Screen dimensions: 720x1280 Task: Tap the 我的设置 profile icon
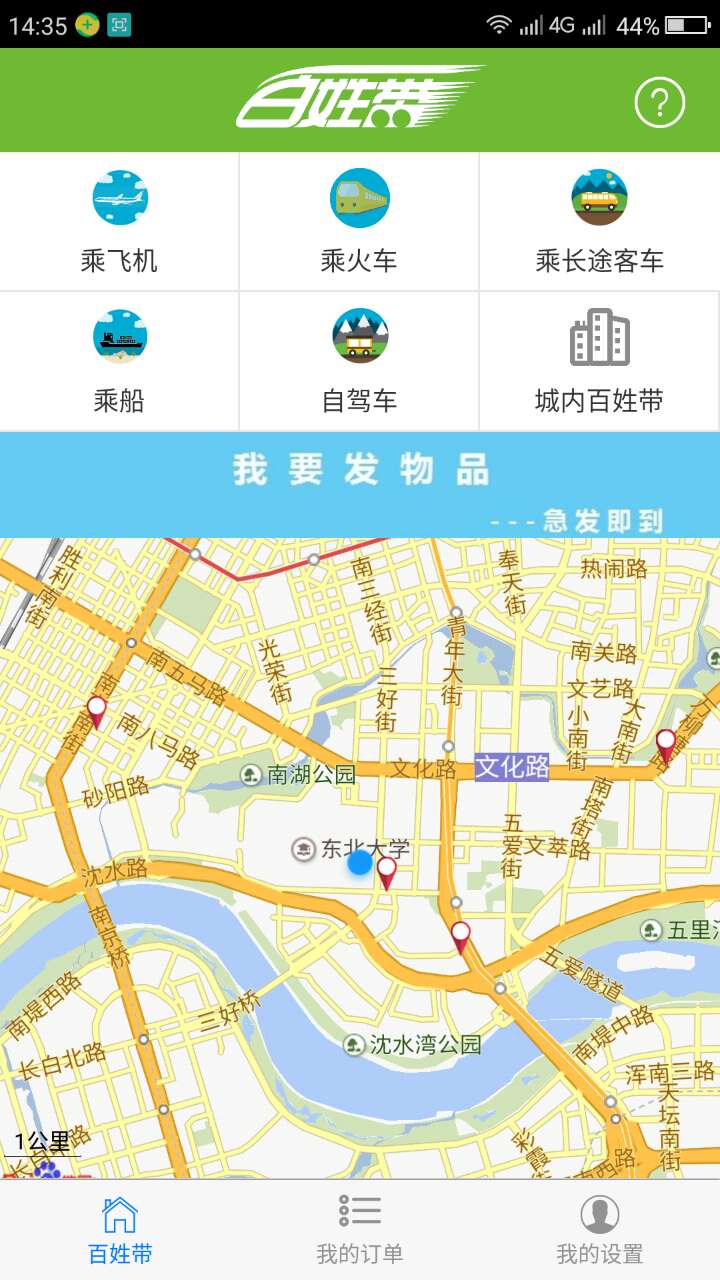coord(599,1211)
